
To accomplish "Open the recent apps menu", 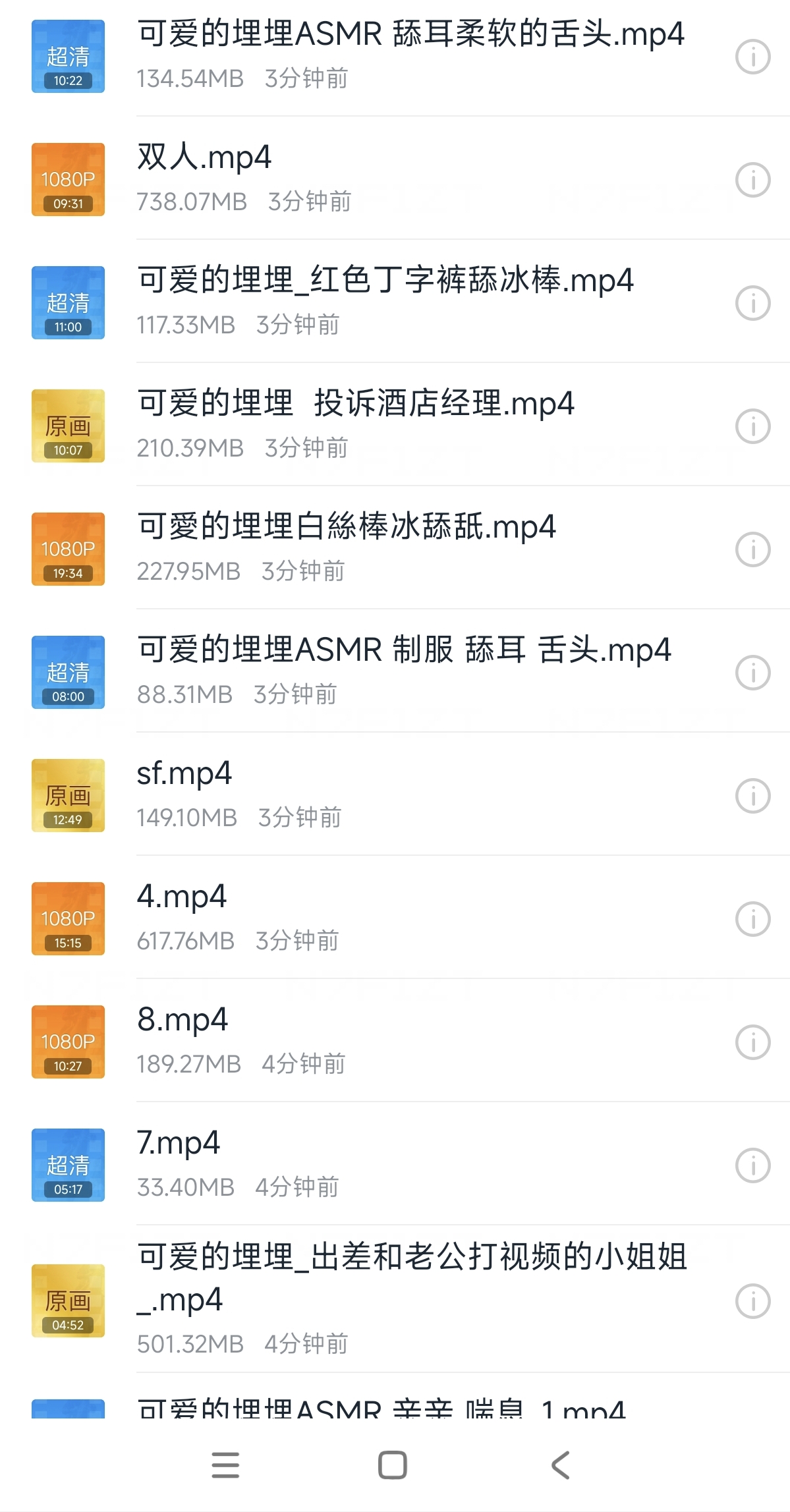I will [x=225, y=1465].
